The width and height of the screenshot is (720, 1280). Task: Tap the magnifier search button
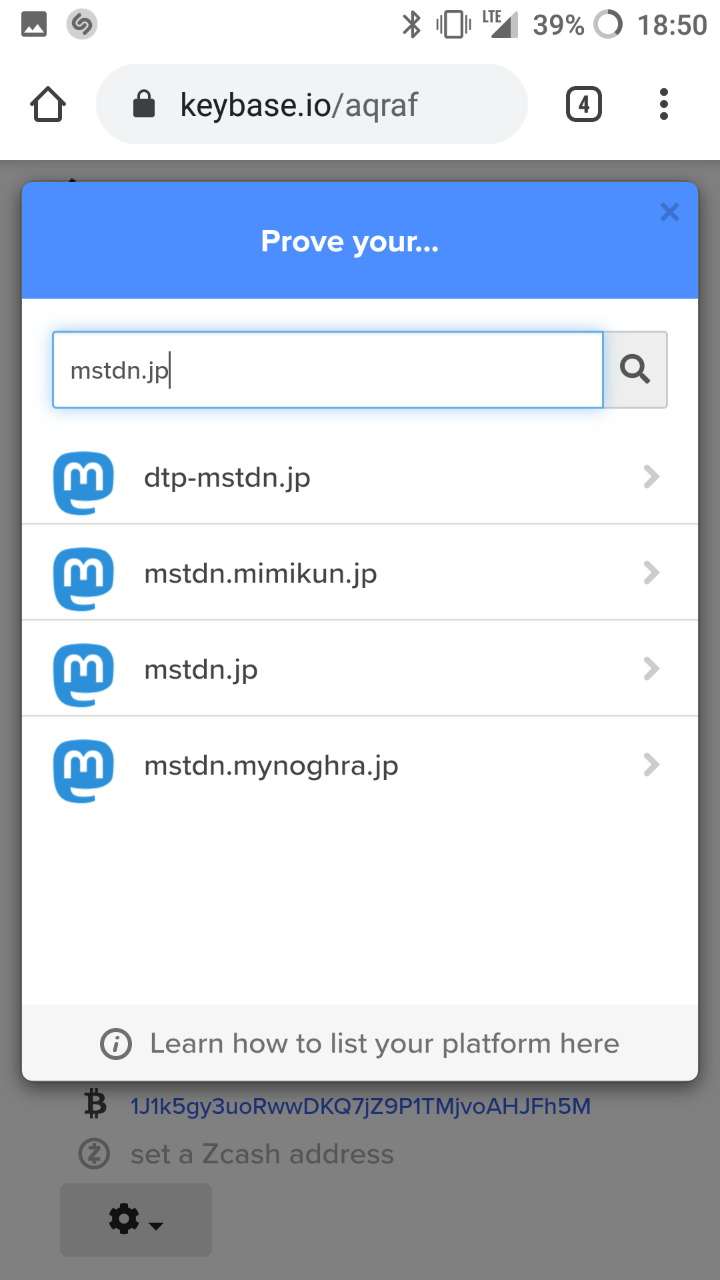[635, 370]
